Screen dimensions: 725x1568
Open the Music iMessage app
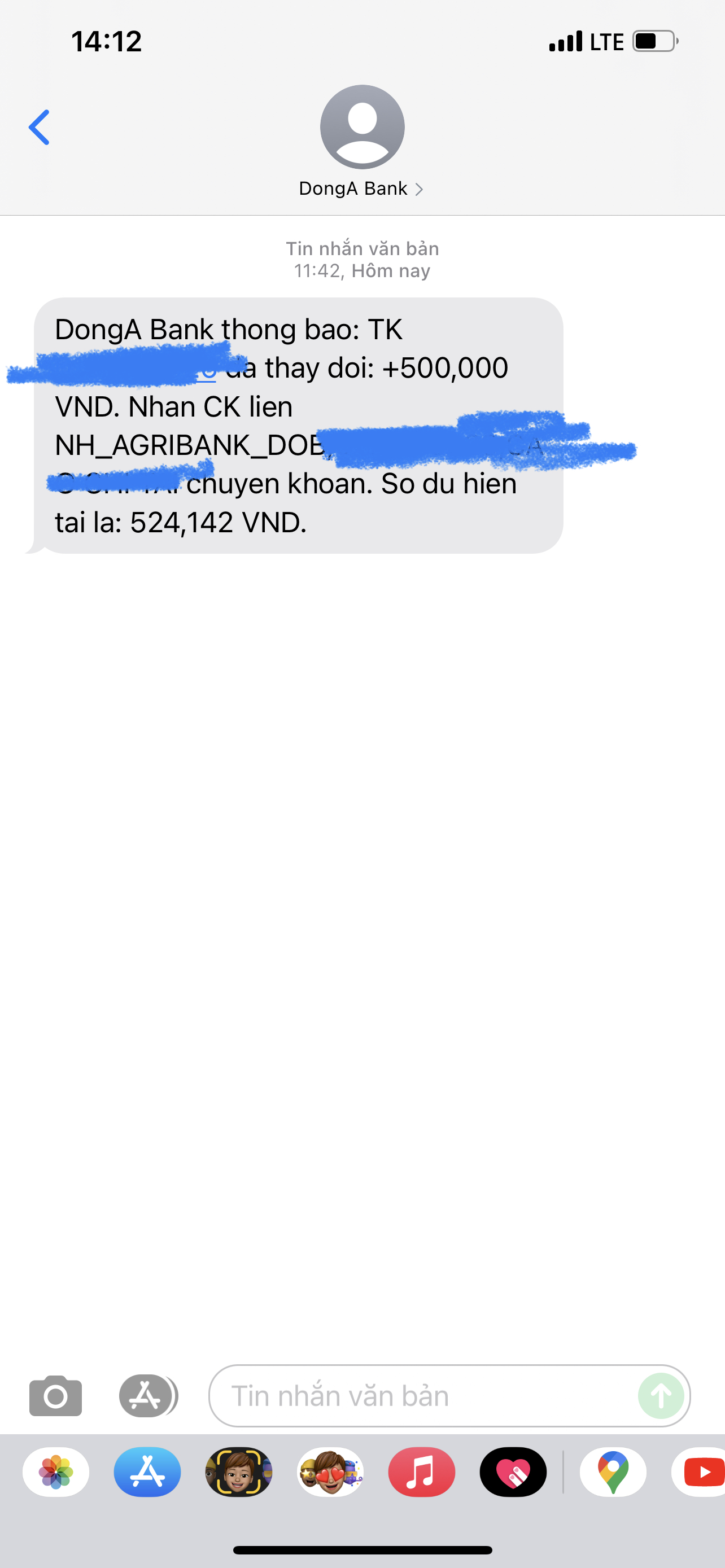click(422, 1472)
